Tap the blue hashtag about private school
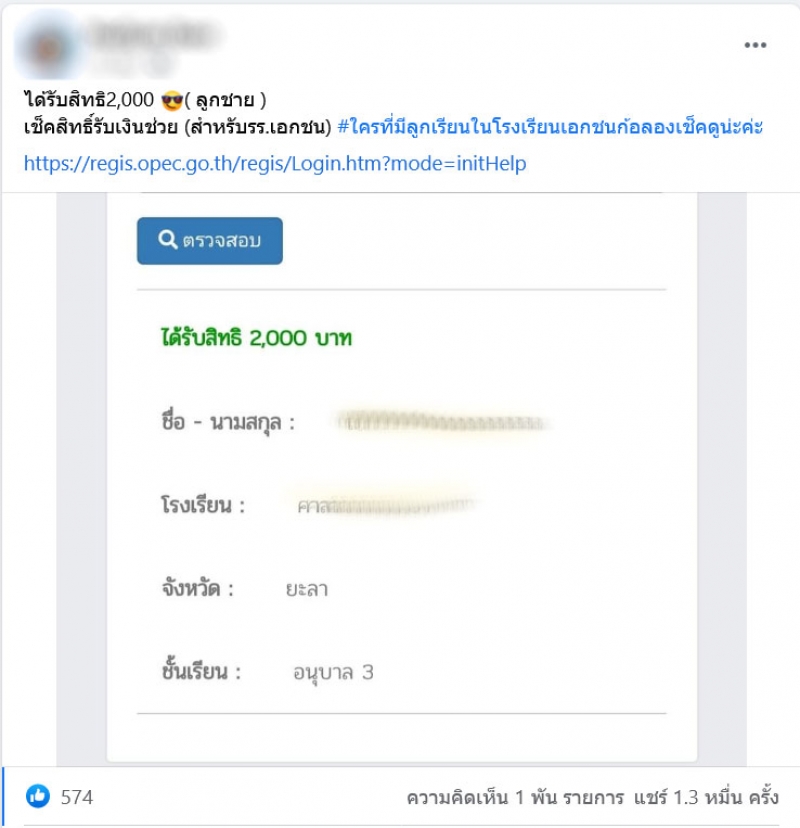Image resolution: width=800 pixels, height=828 pixels. 551,131
